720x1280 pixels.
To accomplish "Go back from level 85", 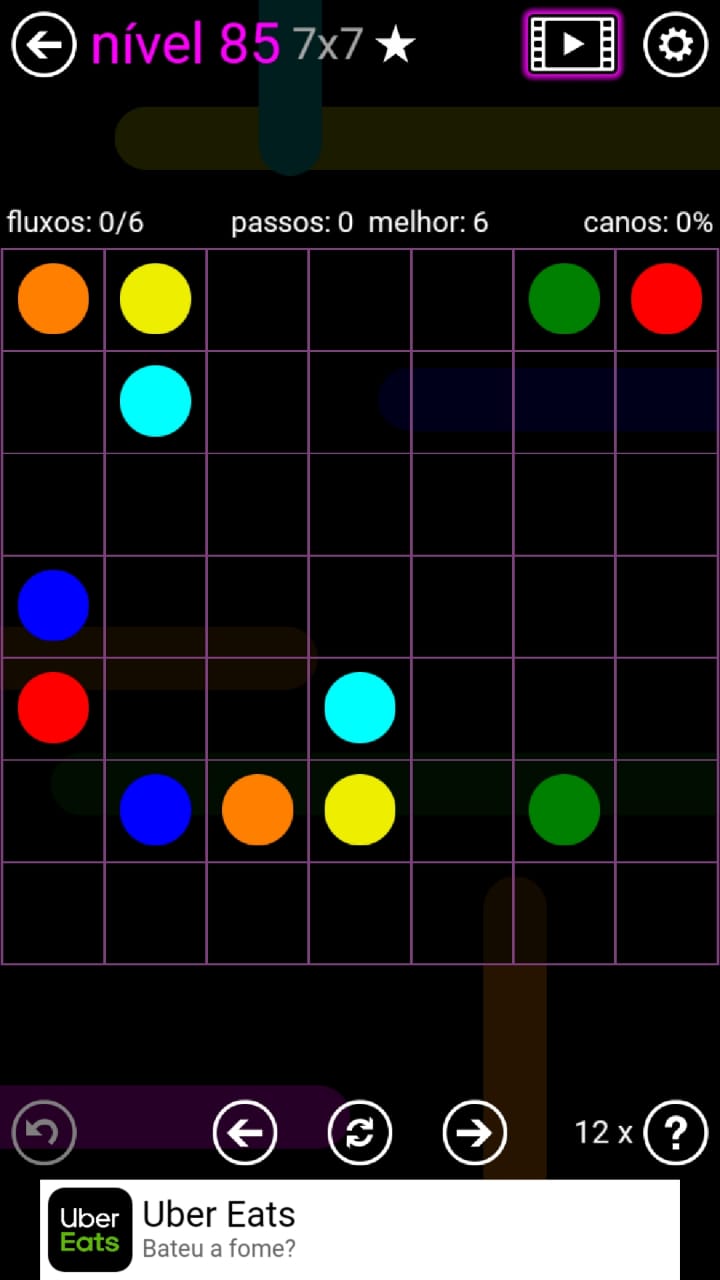I will (44, 45).
